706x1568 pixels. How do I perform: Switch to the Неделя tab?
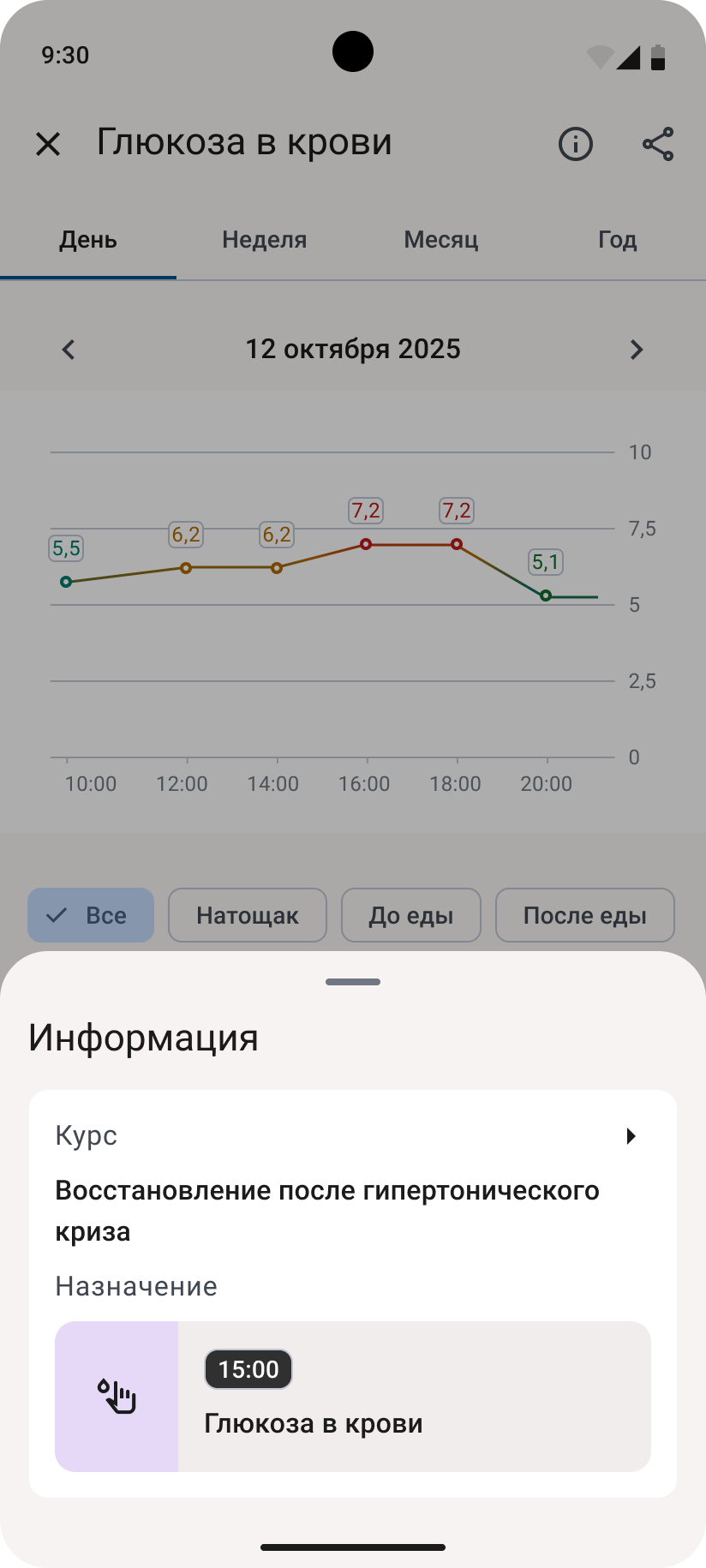pyautogui.click(x=264, y=240)
